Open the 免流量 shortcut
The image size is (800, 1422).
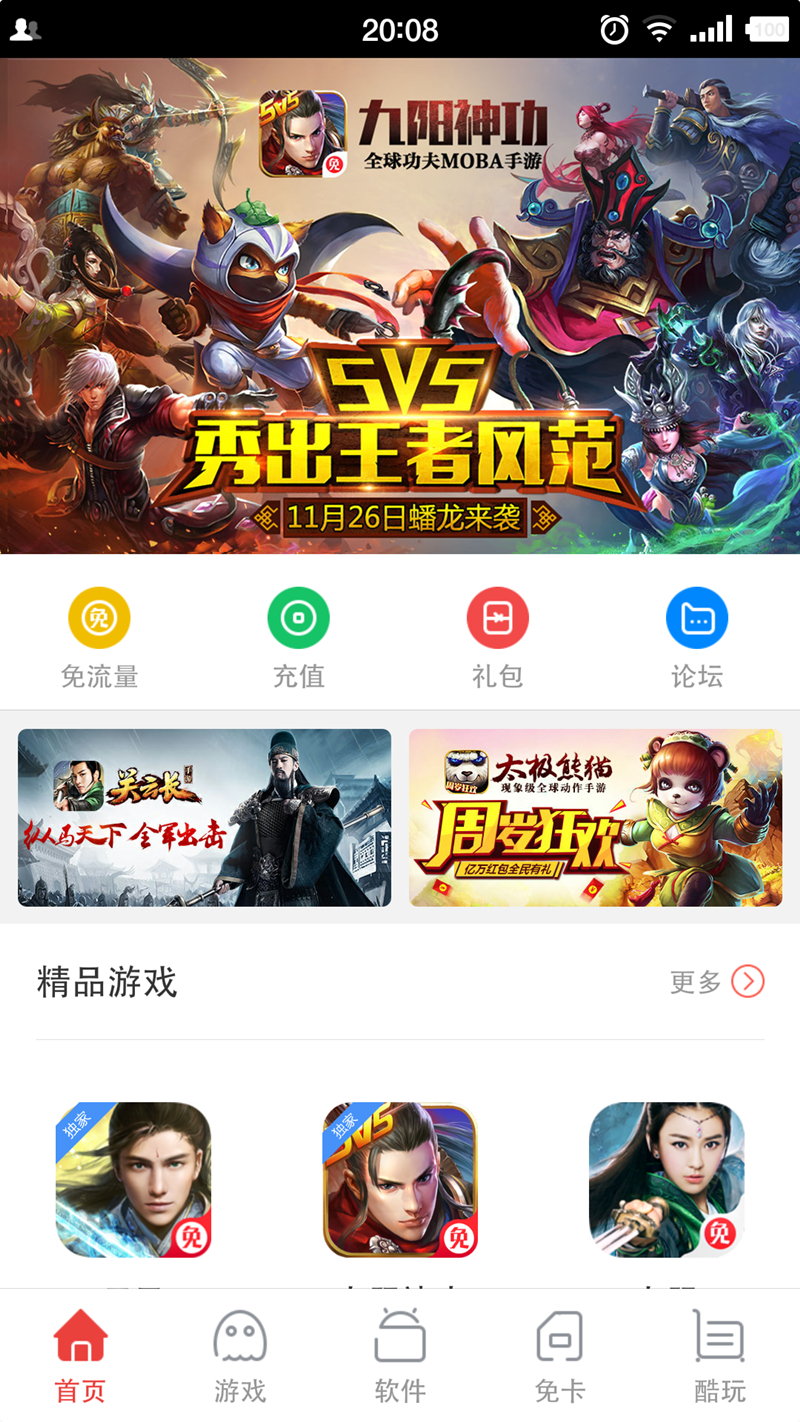99,636
